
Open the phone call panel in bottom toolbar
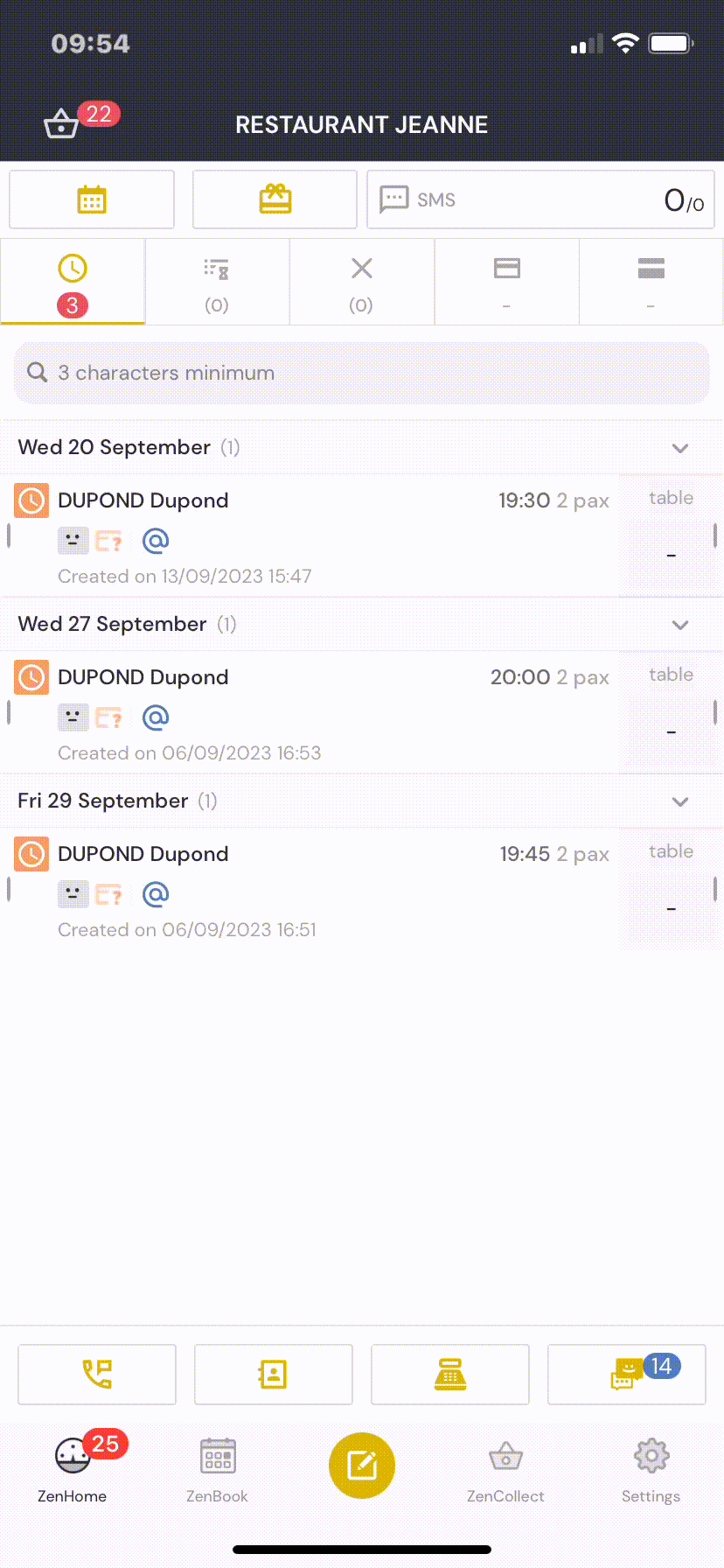tap(96, 1374)
